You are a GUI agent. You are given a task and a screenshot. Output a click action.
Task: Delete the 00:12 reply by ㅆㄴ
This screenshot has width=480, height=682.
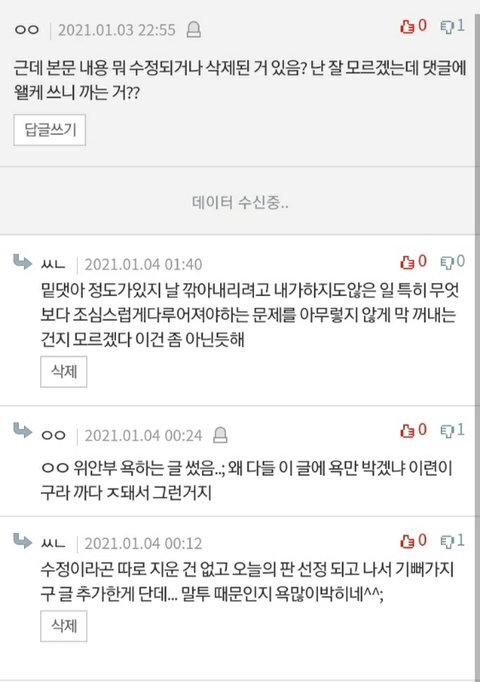(x=64, y=626)
